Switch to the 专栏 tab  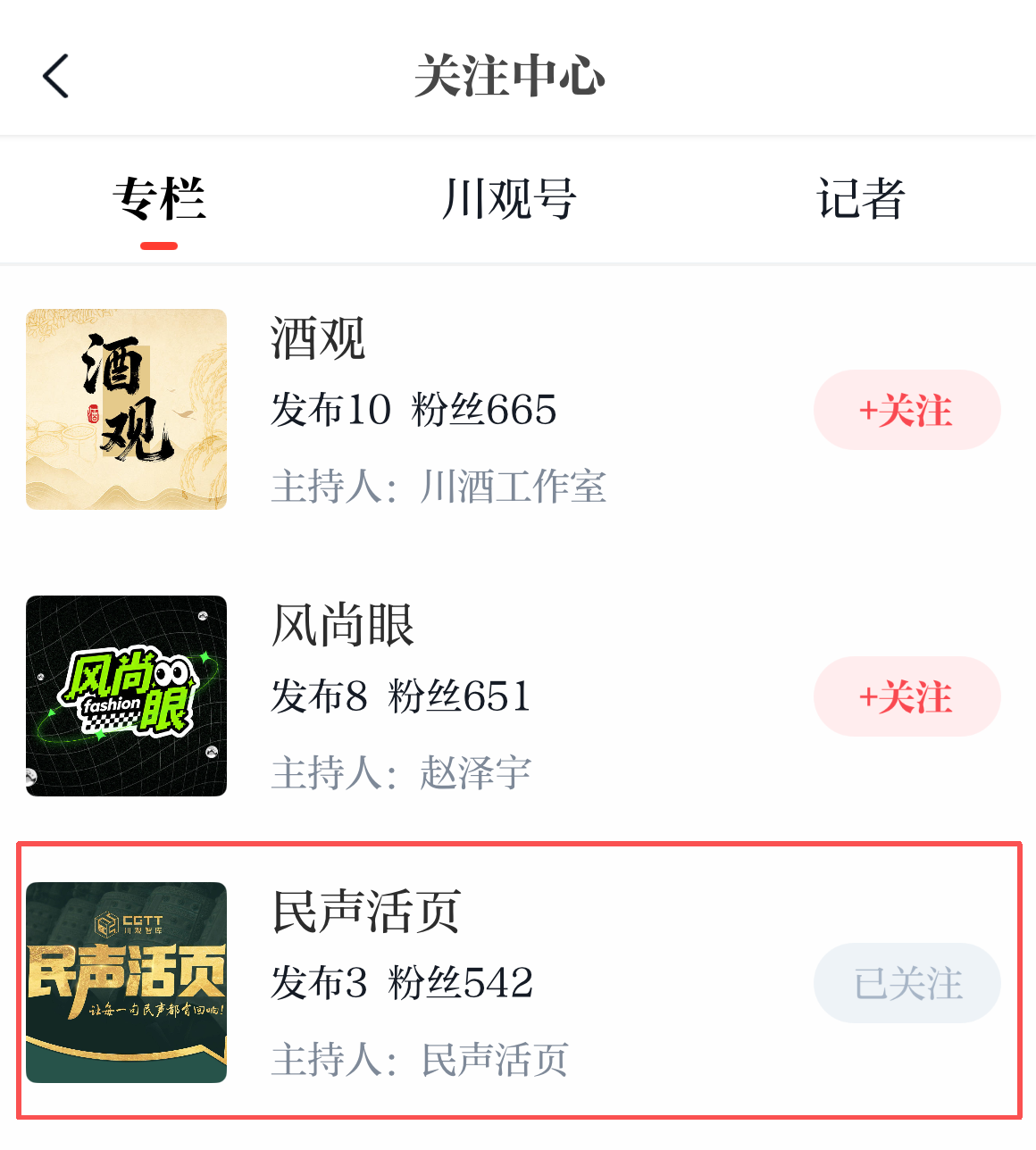pyautogui.click(x=159, y=199)
